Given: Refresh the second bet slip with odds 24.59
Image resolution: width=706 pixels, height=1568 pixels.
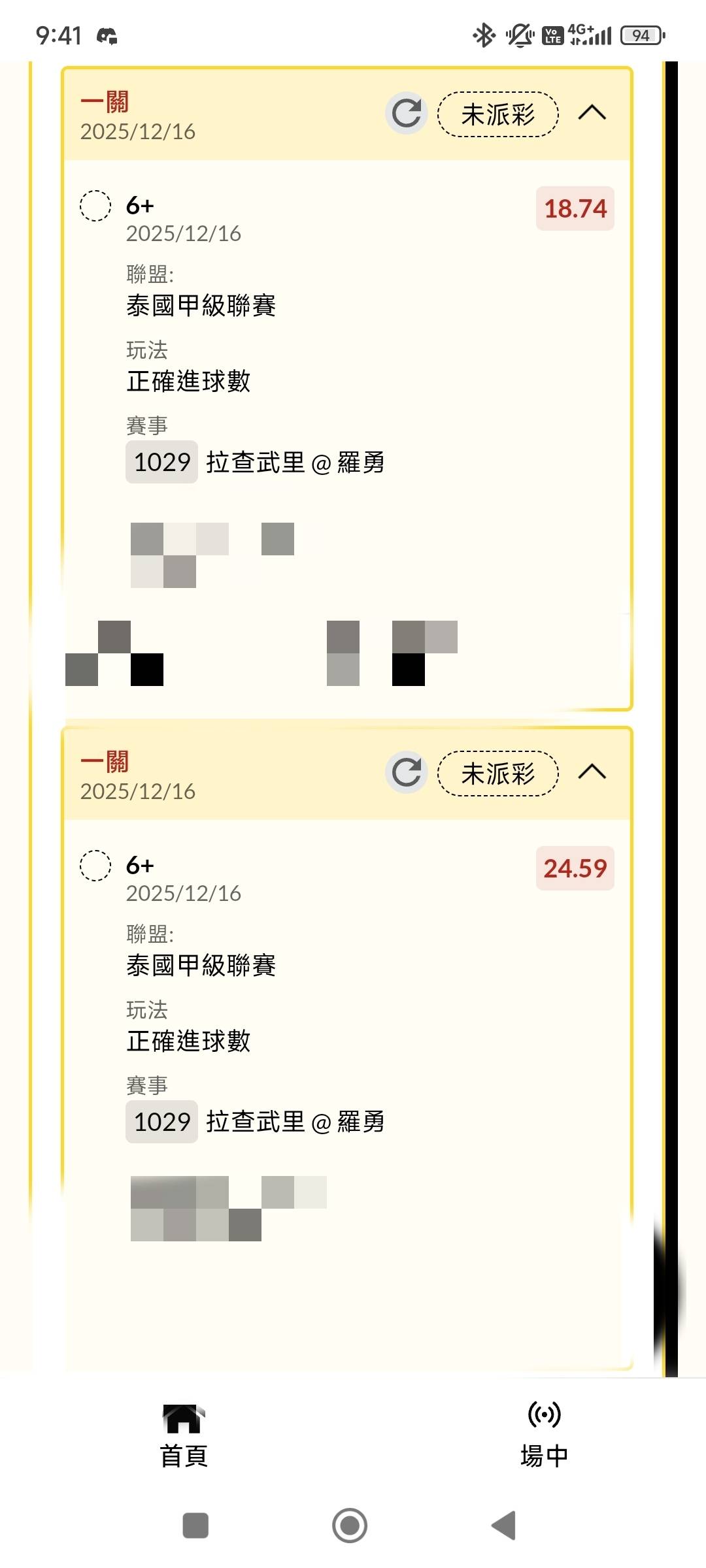Looking at the screenshot, I should coord(406,772).
